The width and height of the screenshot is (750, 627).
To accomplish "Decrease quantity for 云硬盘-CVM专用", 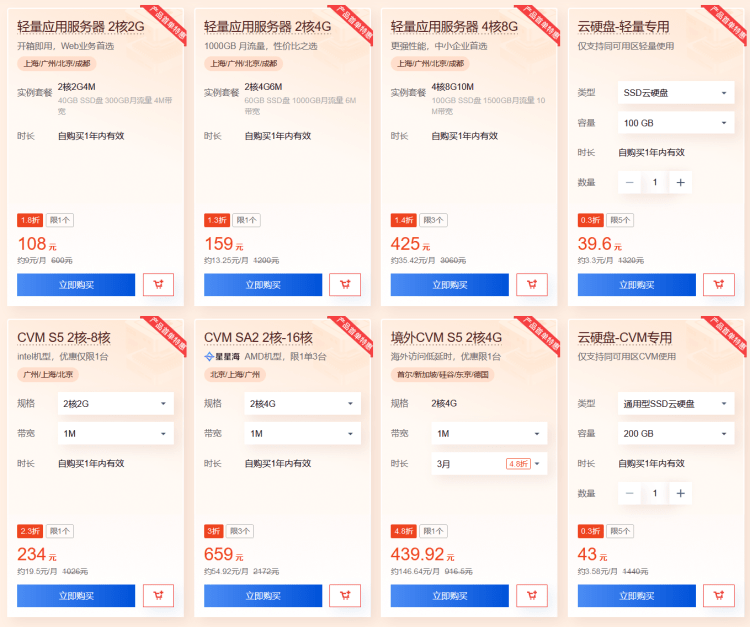I will tap(630, 493).
